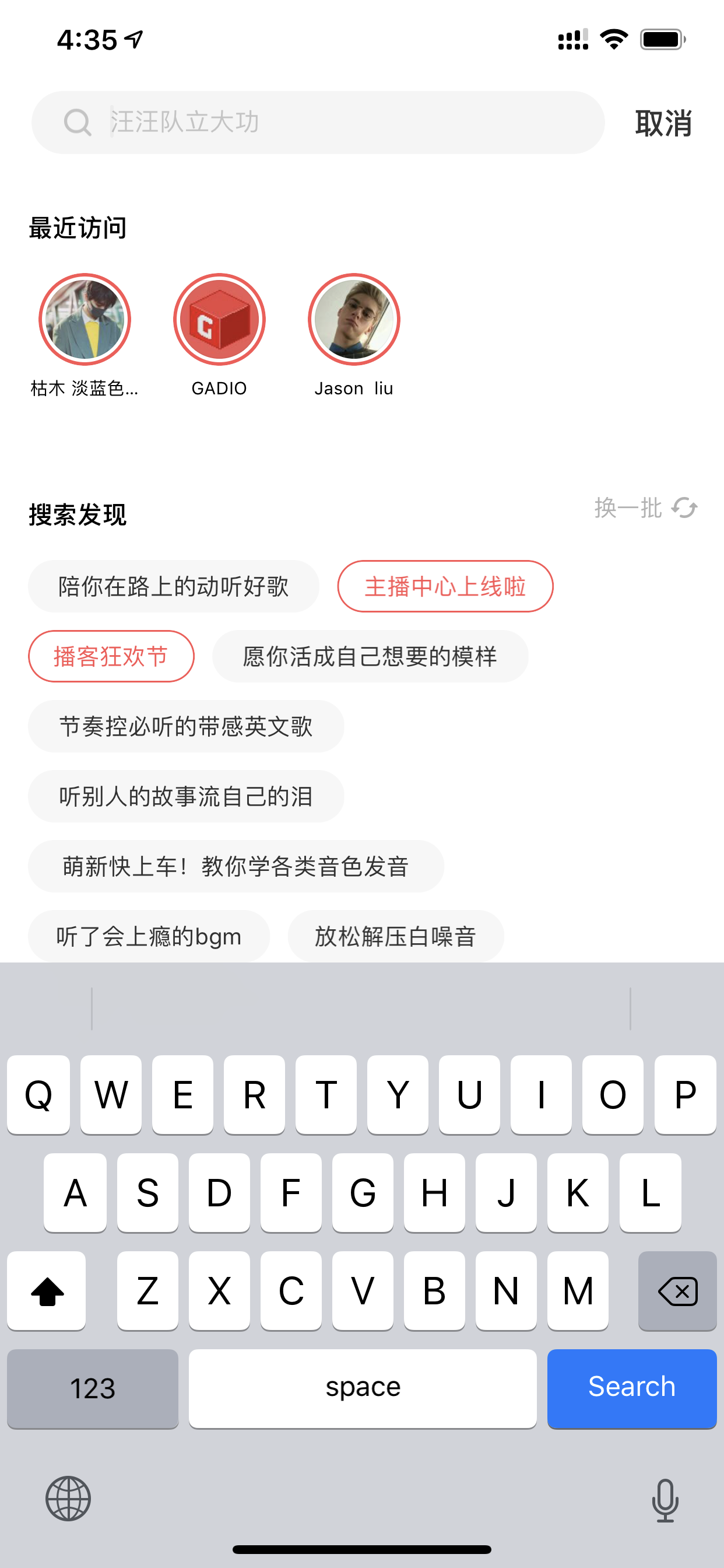This screenshot has height=1568, width=724.
Task: Select the 陪你在路上的动听好歌 chip
Action: coord(173,586)
